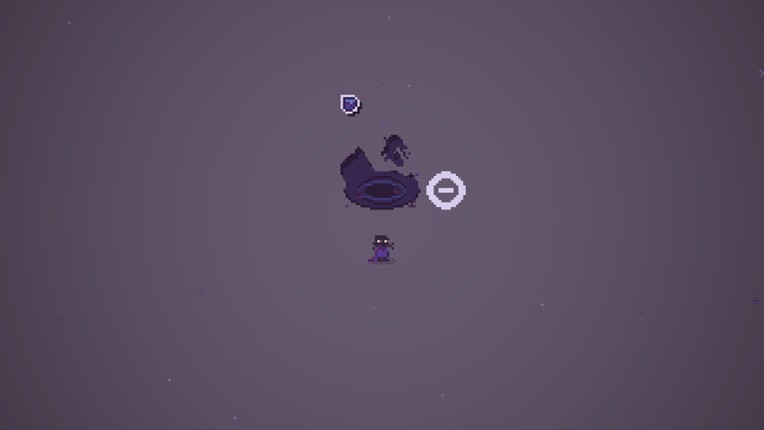Pick up the shield item
The image size is (764, 430).
coord(350,104)
